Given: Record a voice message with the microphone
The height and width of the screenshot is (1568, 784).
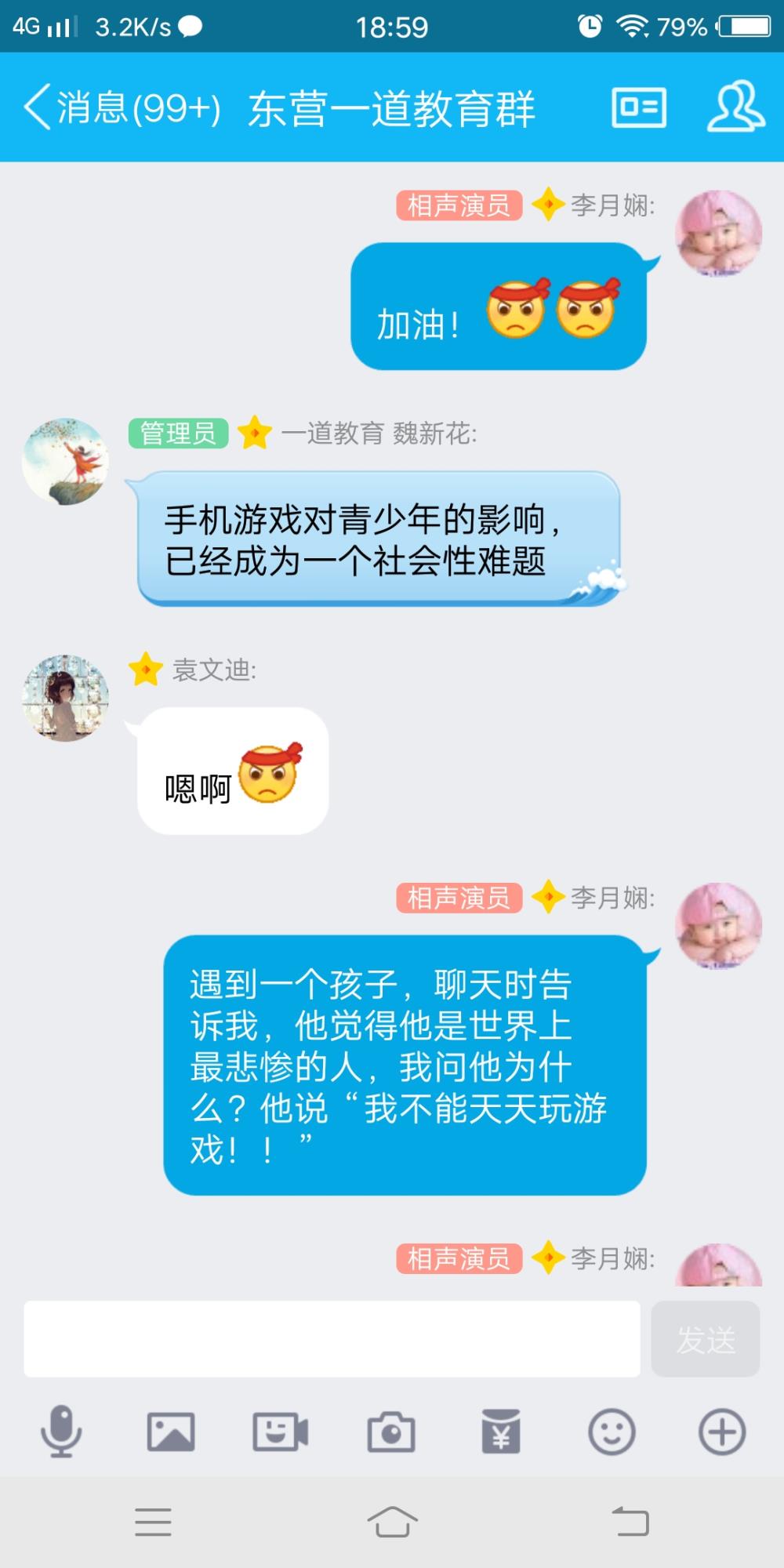Looking at the screenshot, I should (61, 1432).
